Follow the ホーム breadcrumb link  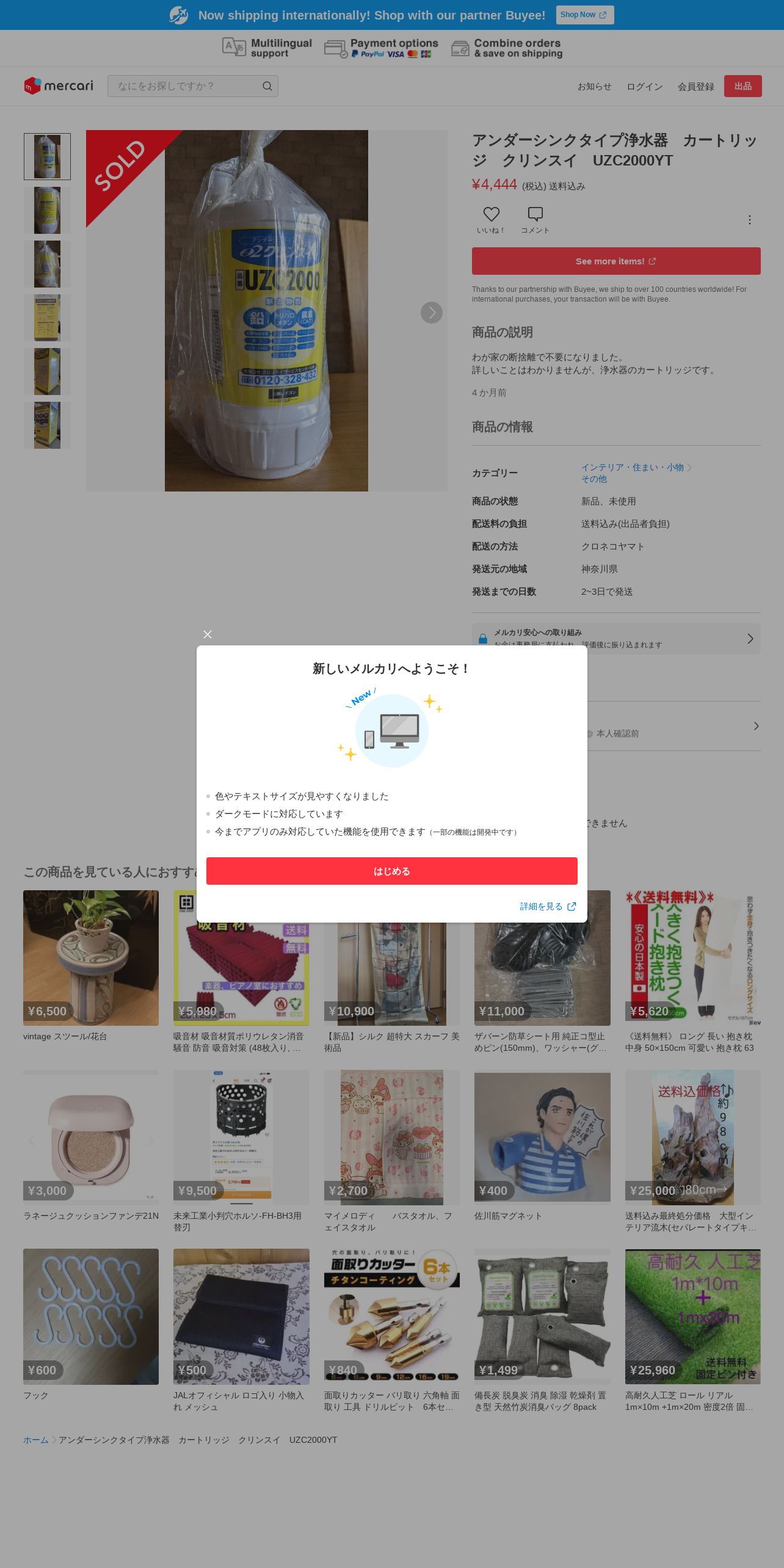point(35,1440)
